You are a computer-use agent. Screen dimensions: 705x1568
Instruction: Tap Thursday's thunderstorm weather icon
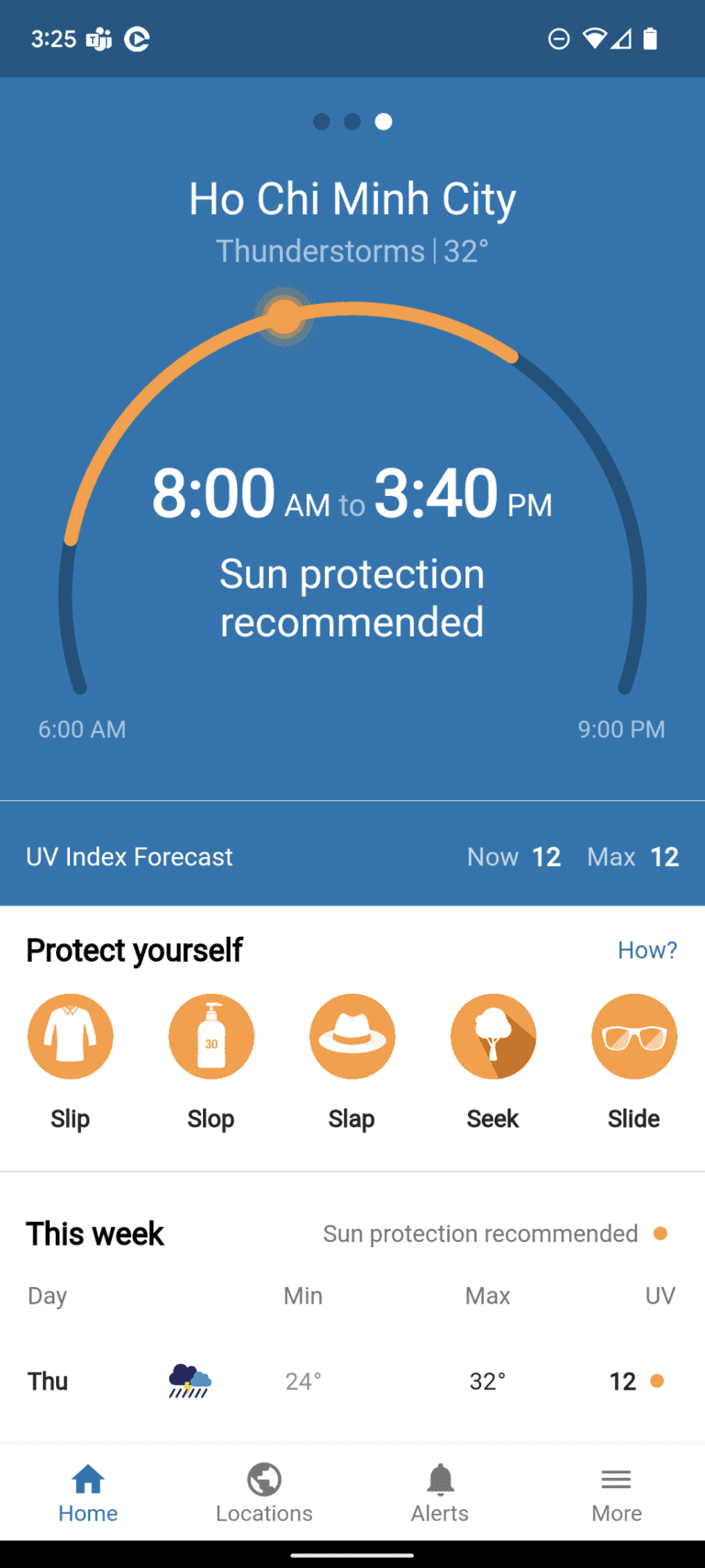coord(187,1380)
